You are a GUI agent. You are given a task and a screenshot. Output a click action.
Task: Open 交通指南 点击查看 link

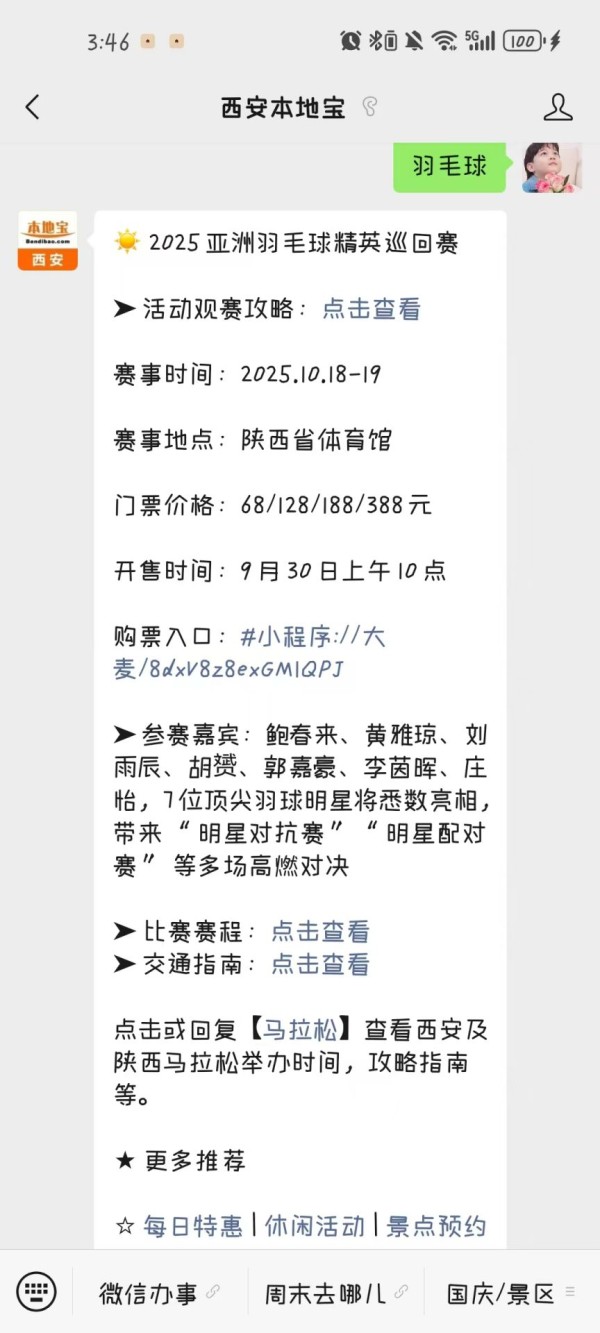(320, 964)
